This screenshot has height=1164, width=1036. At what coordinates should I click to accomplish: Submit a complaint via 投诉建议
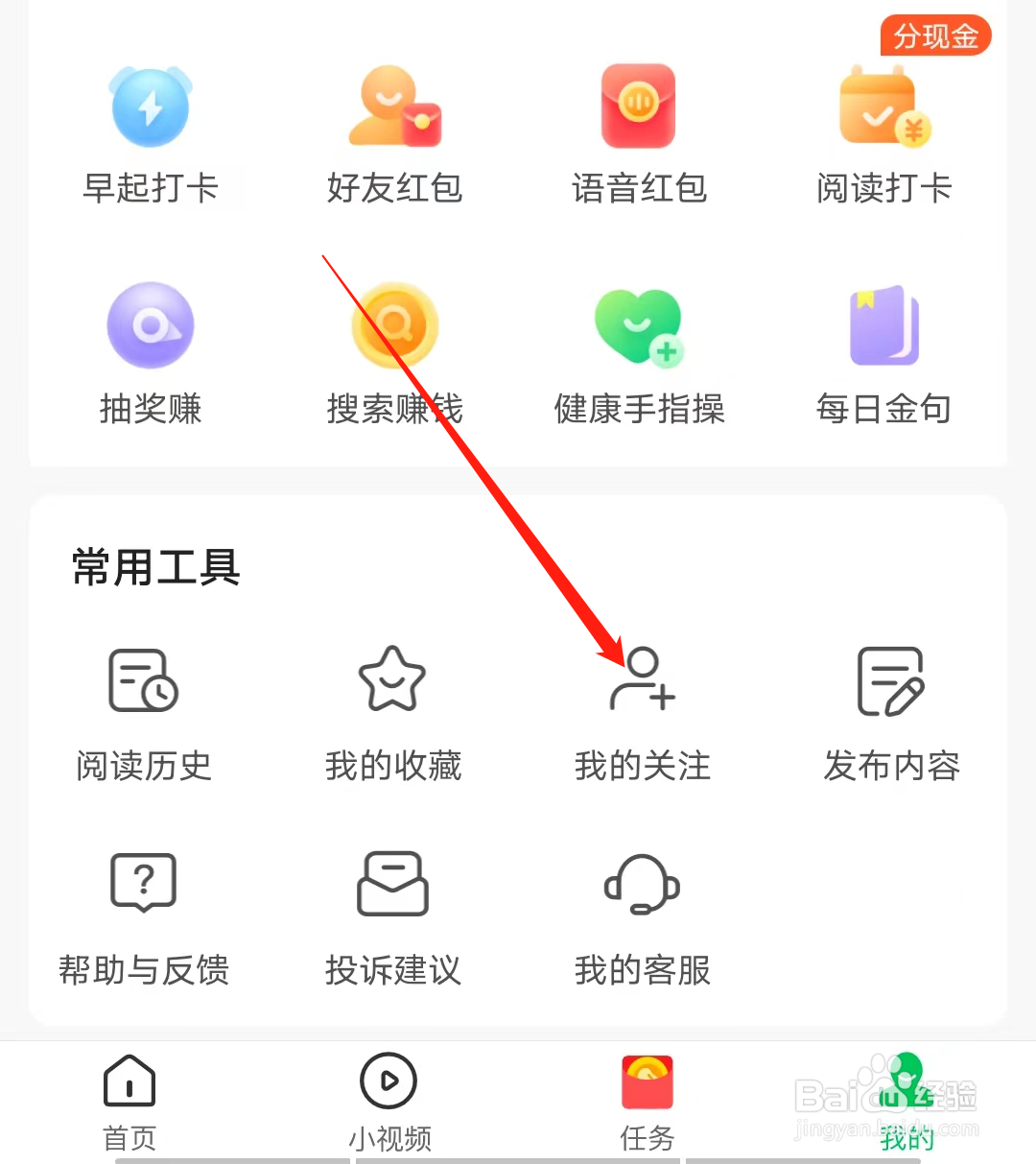coord(392,916)
